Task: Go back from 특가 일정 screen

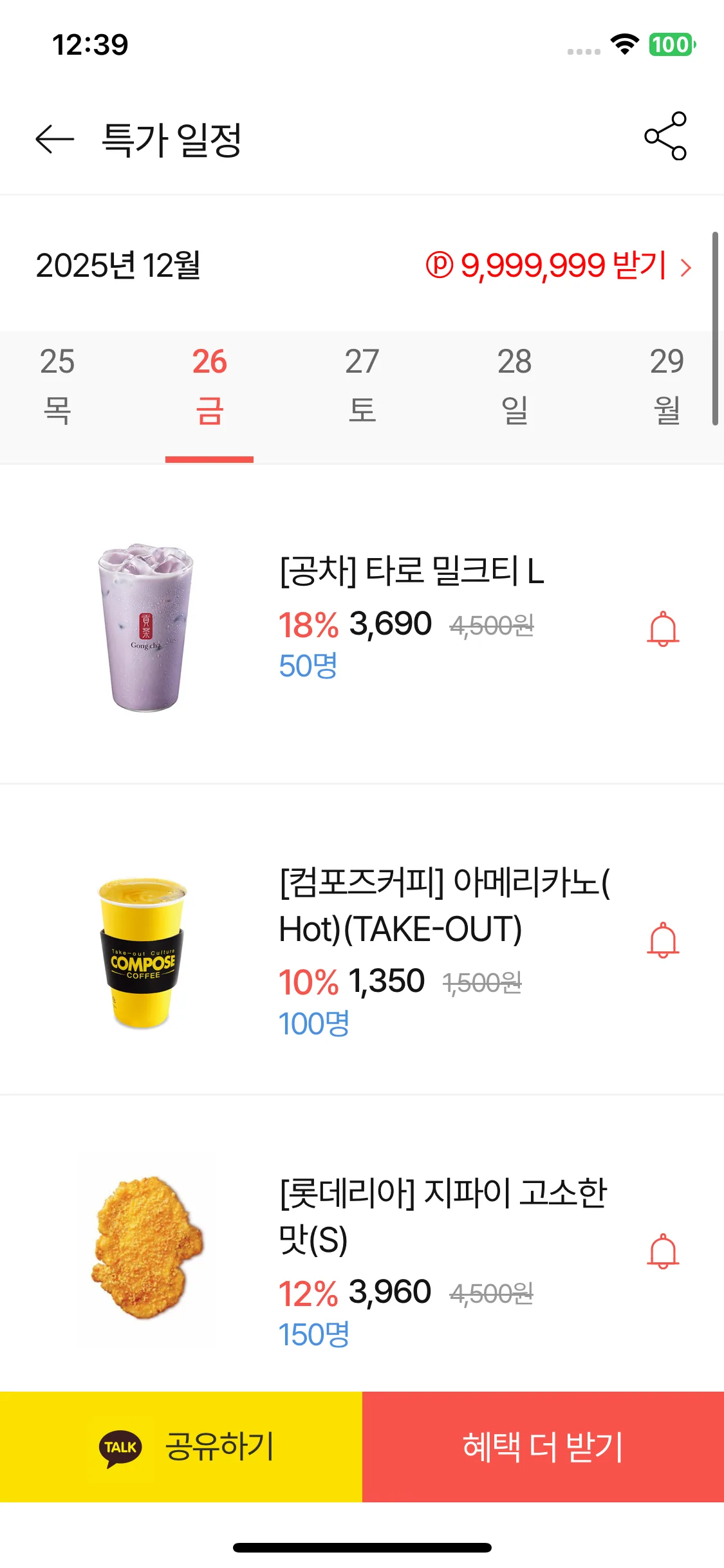Action: [x=55, y=139]
